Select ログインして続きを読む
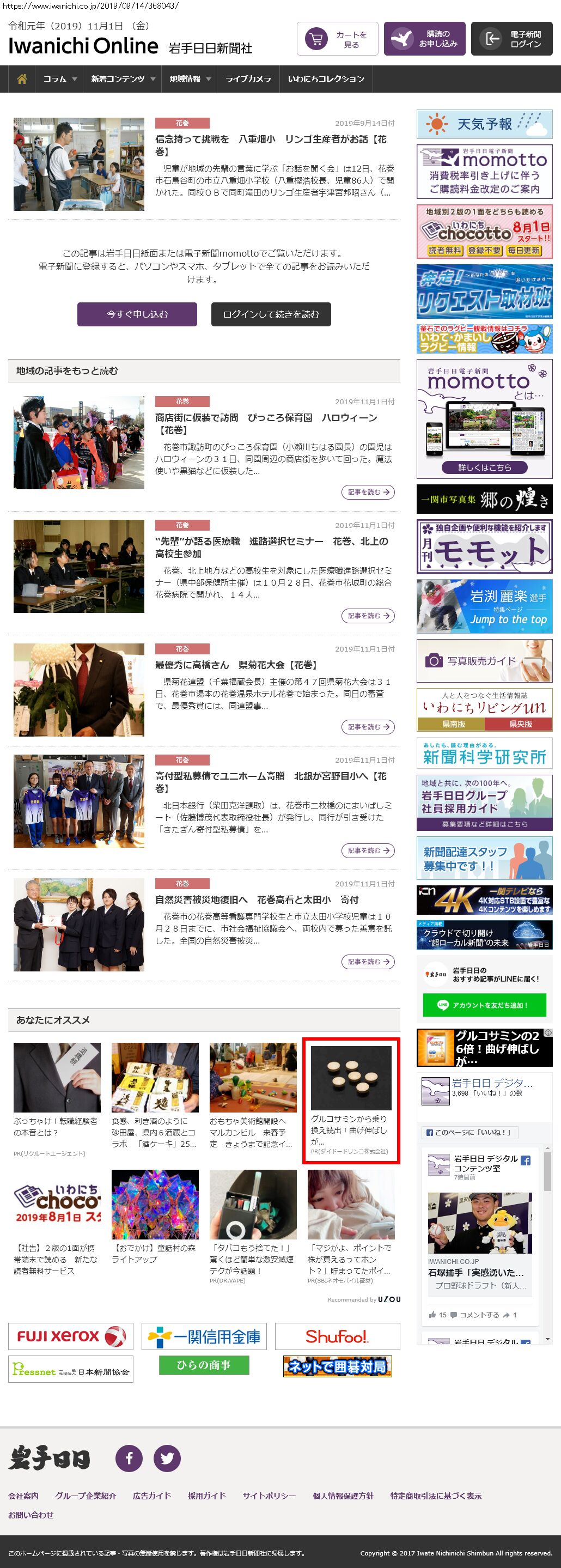 (x=271, y=314)
